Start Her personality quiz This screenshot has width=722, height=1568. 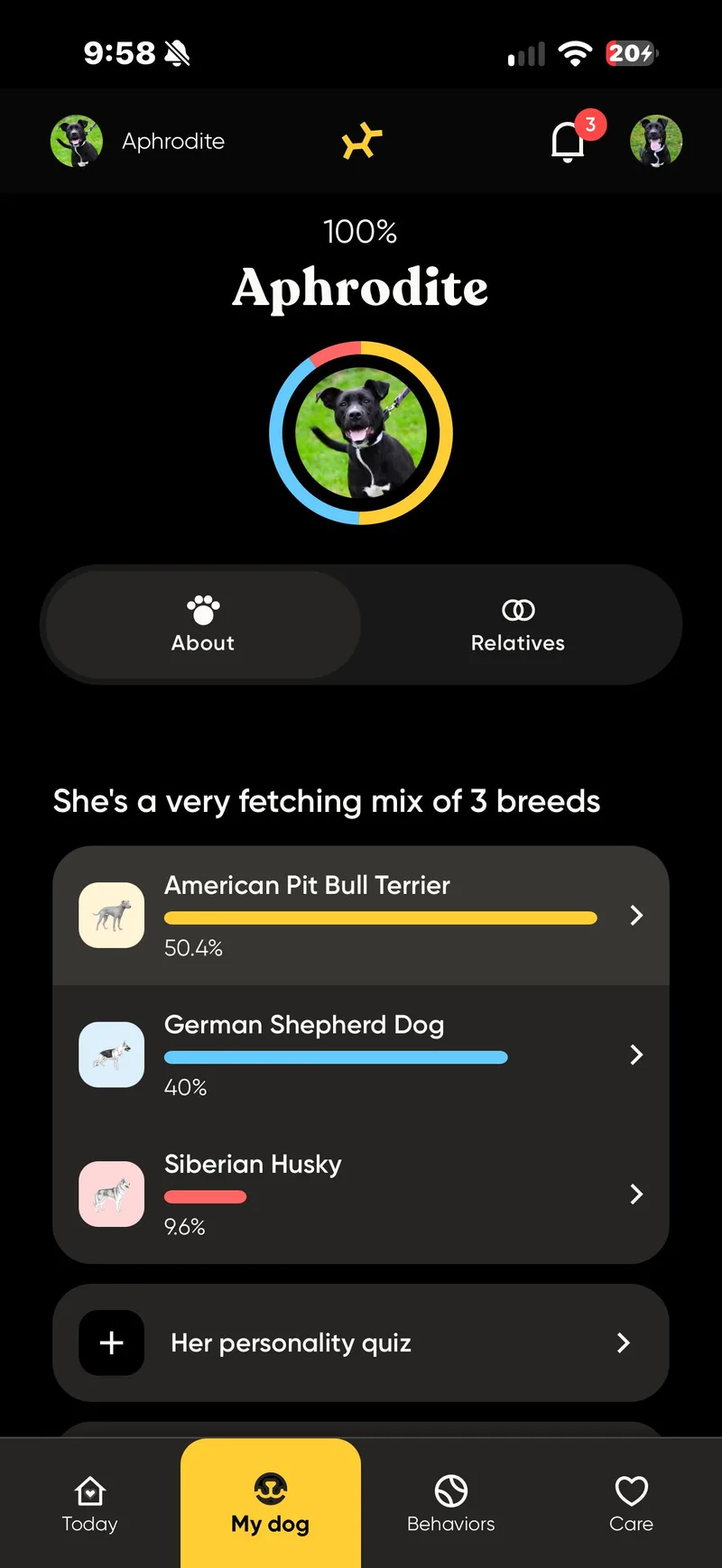(361, 1342)
